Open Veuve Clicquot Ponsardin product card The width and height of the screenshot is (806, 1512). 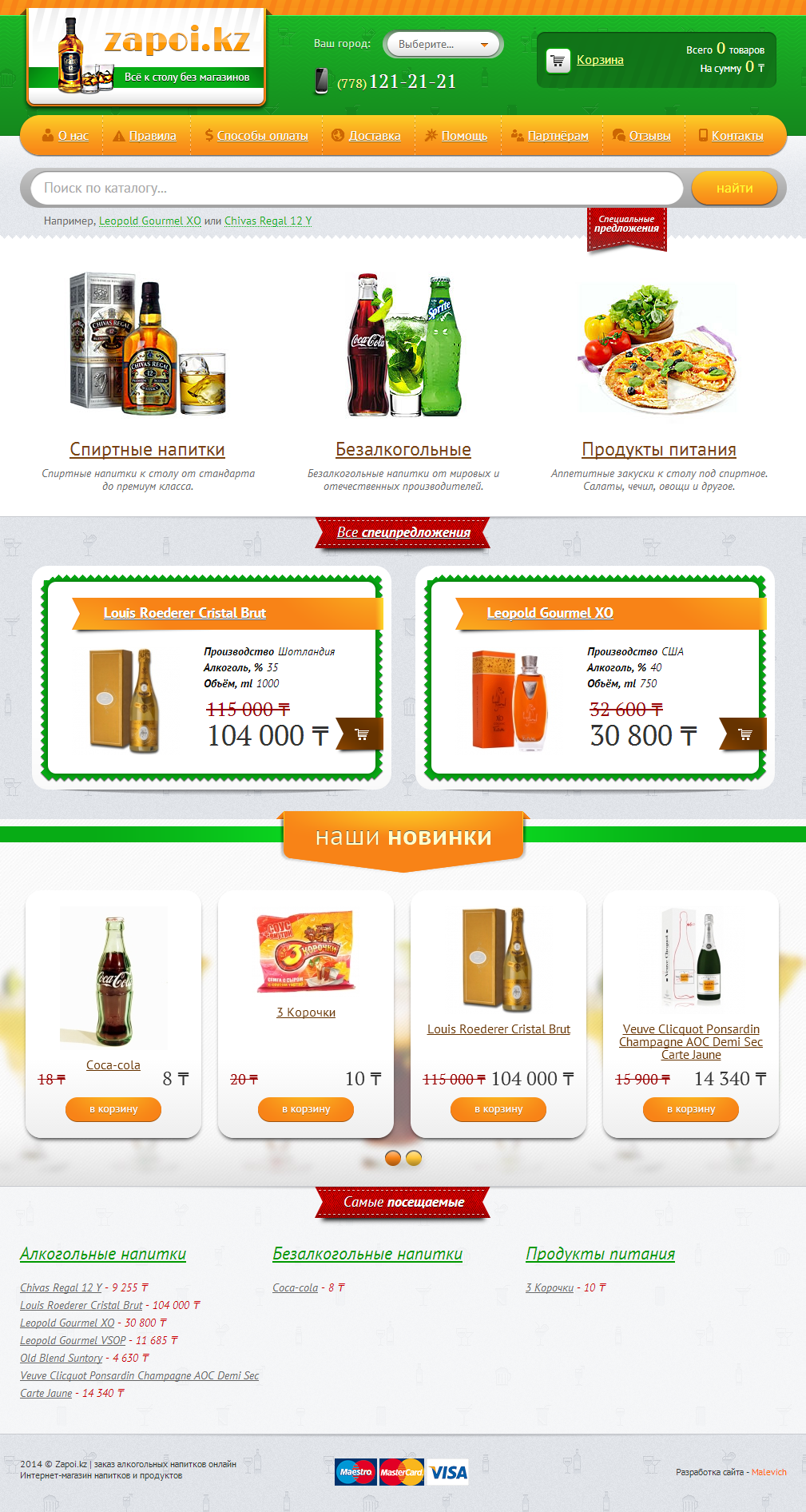click(691, 1041)
